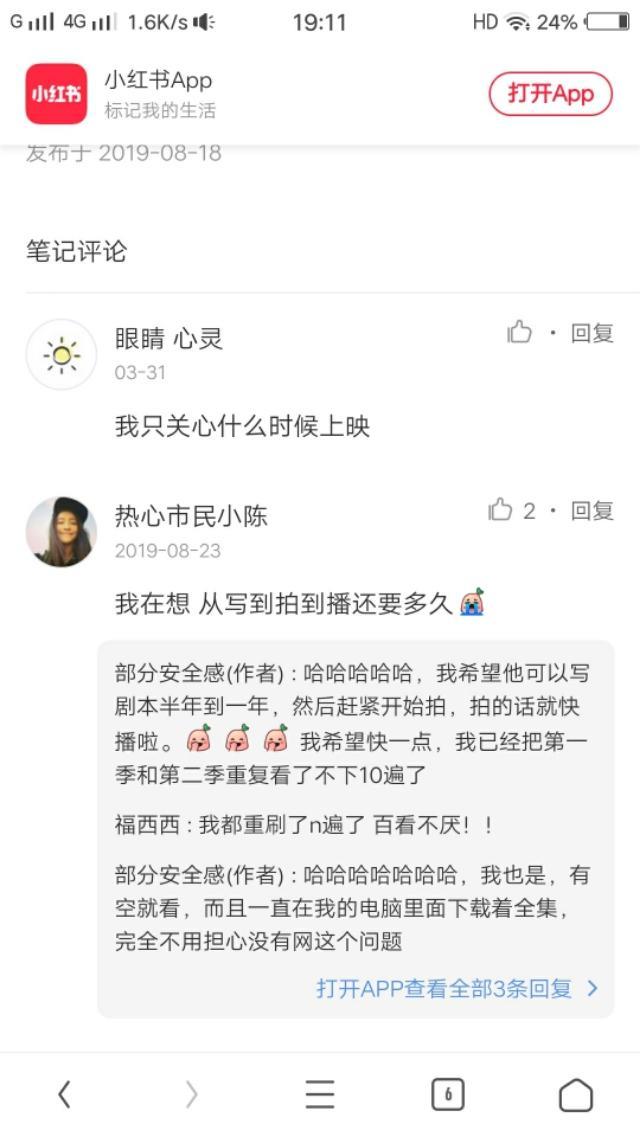
Task: Open the browser menu
Action: click(x=320, y=1095)
